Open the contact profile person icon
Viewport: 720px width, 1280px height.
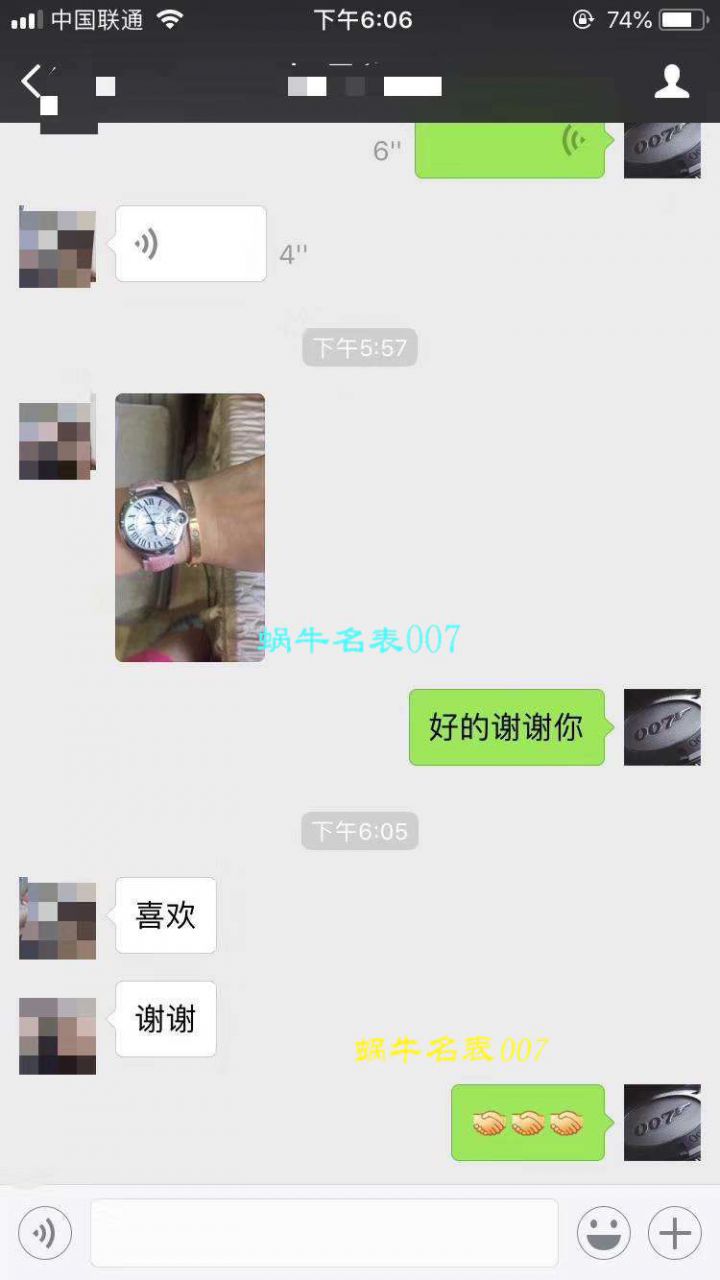tap(674, 83)
